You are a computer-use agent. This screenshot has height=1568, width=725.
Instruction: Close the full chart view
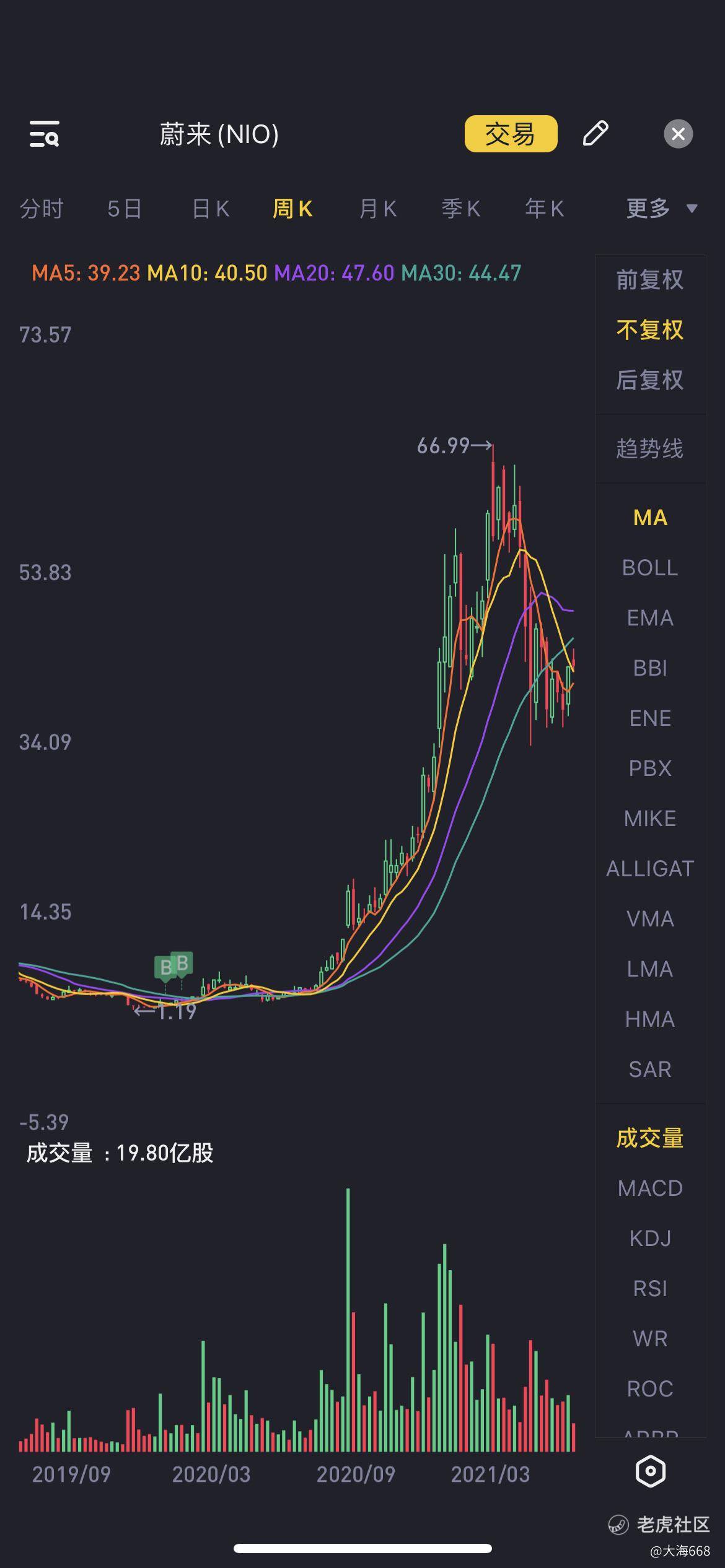pyautogui.click(x=678, y=134)
